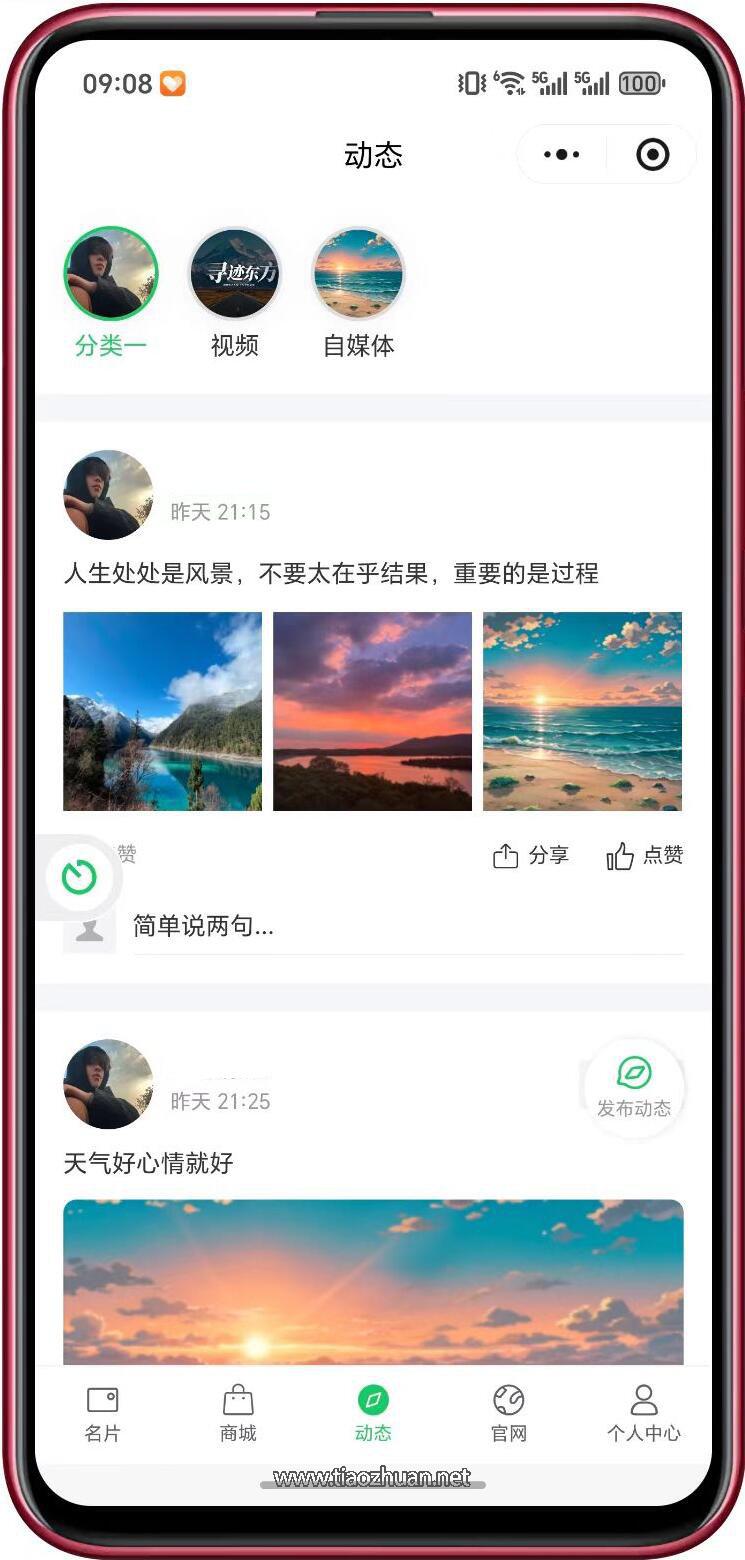Image resolution: width=745 pixels, height=1560 pixels.
Task: Tap the green circular refresh icon
Action: (x=78, y=876)
